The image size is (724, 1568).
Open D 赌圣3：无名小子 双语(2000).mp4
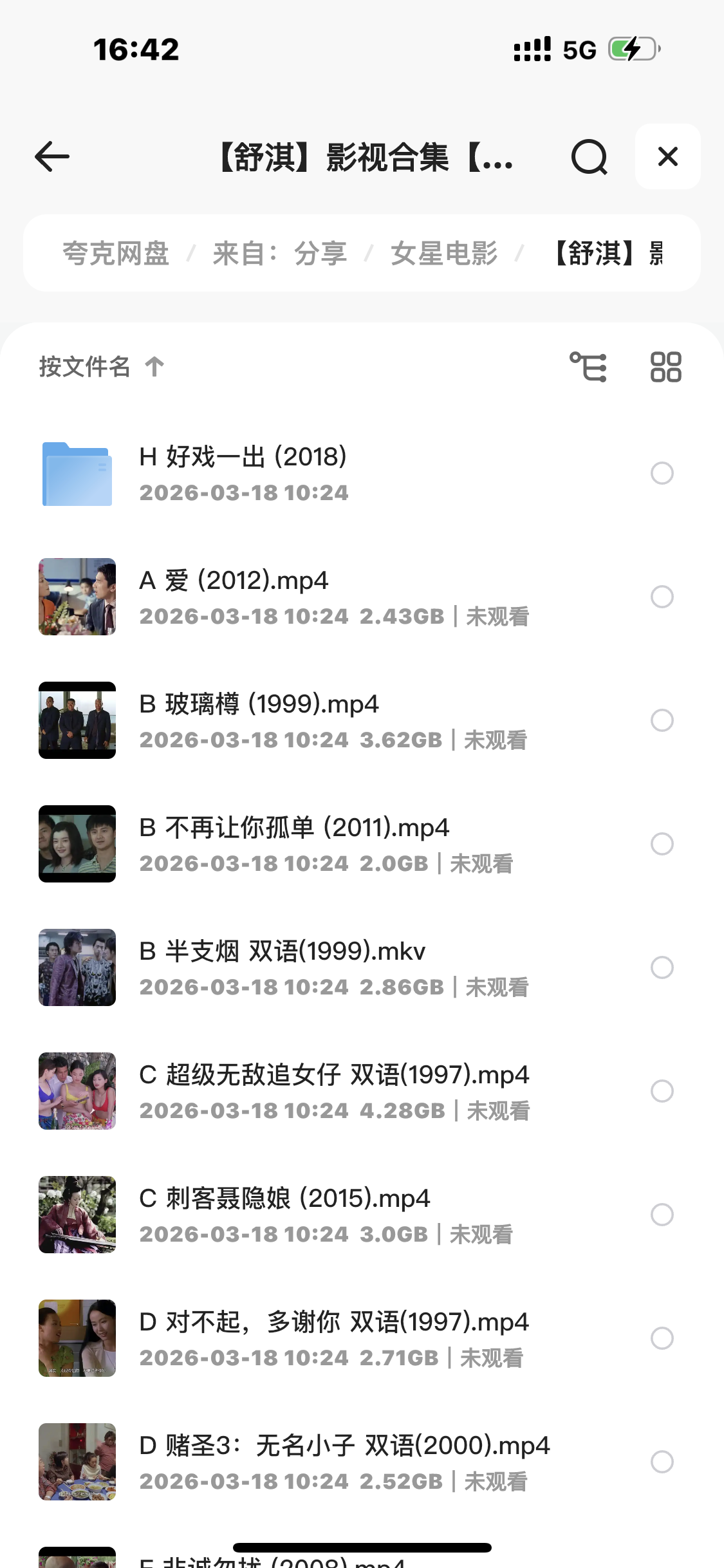pos(344,1461)
